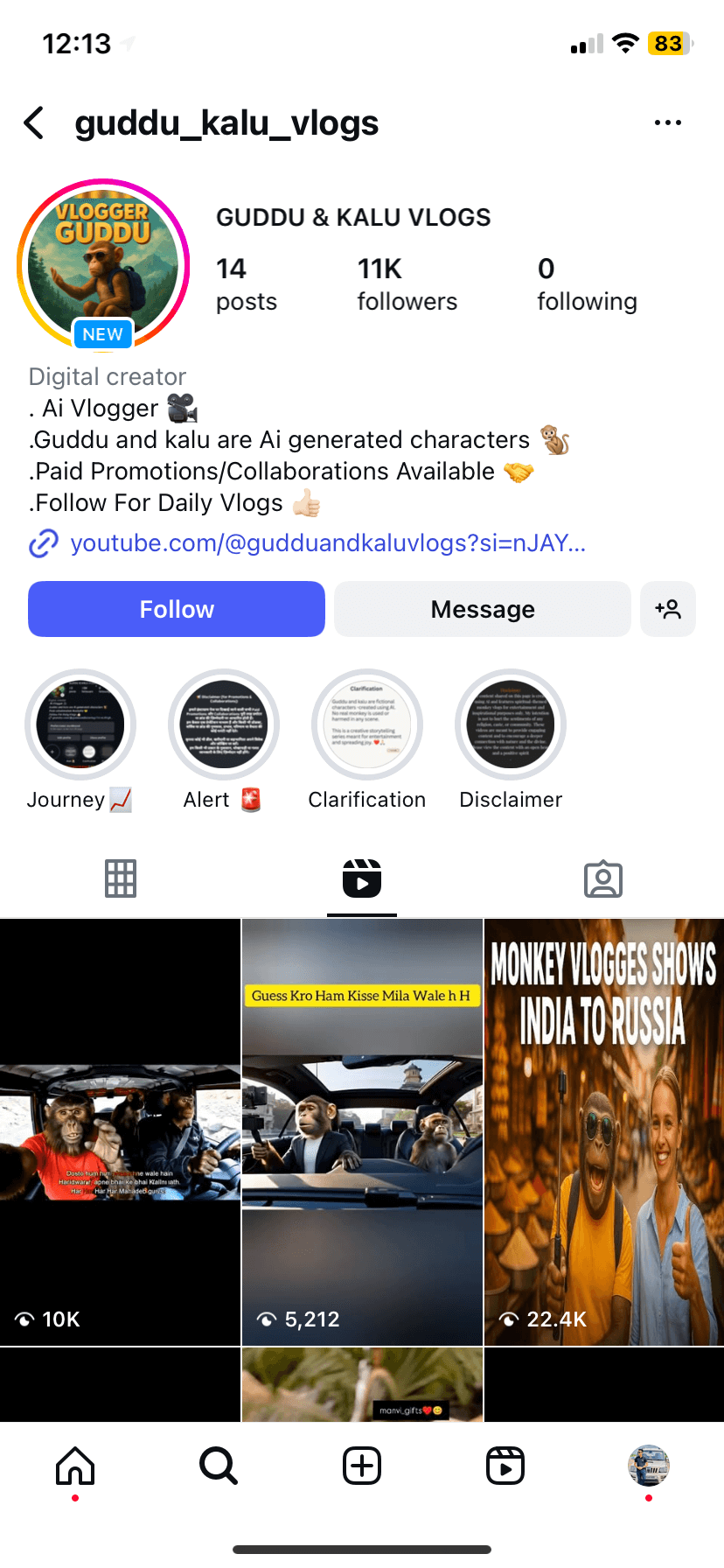Open the YouTube link in bio
This screenshot has height=1568, width=724.
click(327, 543)
